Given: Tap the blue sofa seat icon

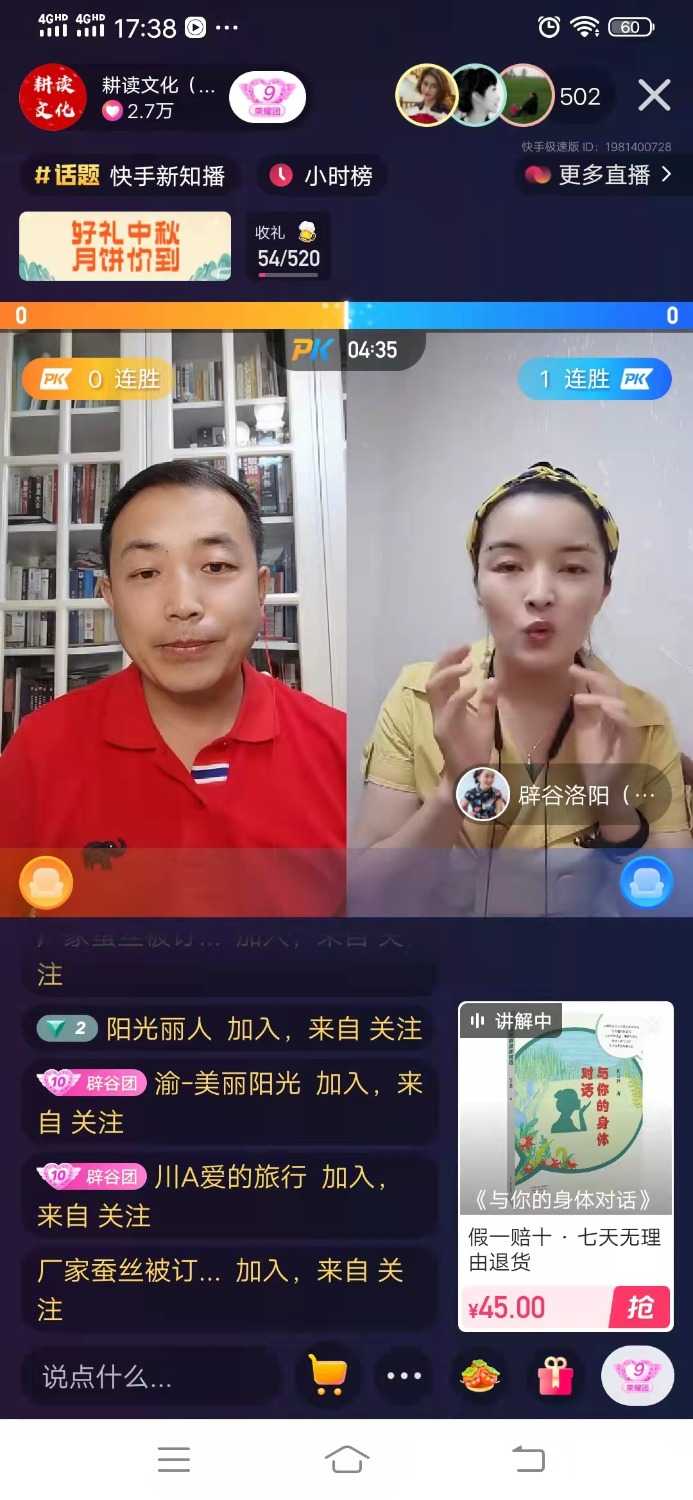Looking at the screenshot, I should click(646, 882).
